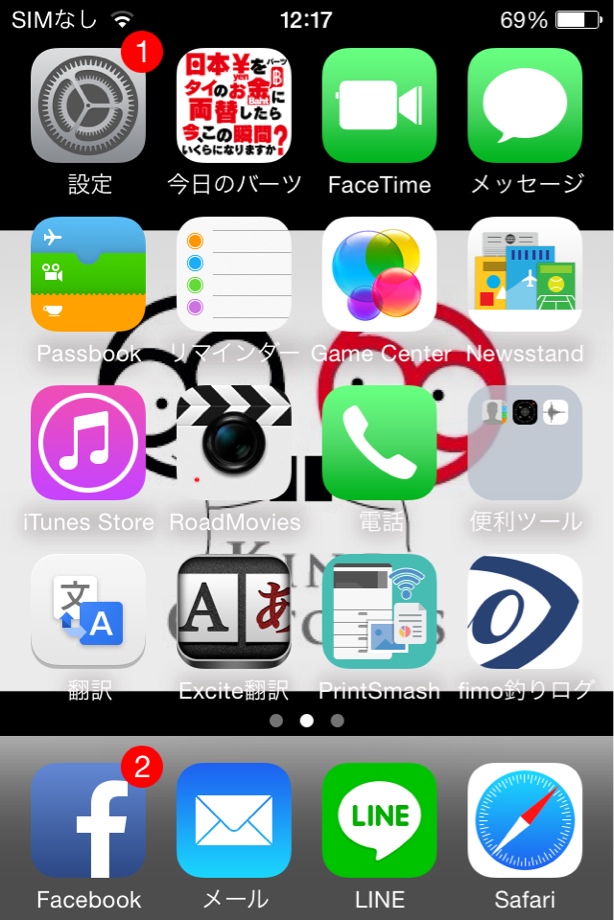Launch Passbook
This screenshot has height=920, width=614.
click(x=88, y=274)
